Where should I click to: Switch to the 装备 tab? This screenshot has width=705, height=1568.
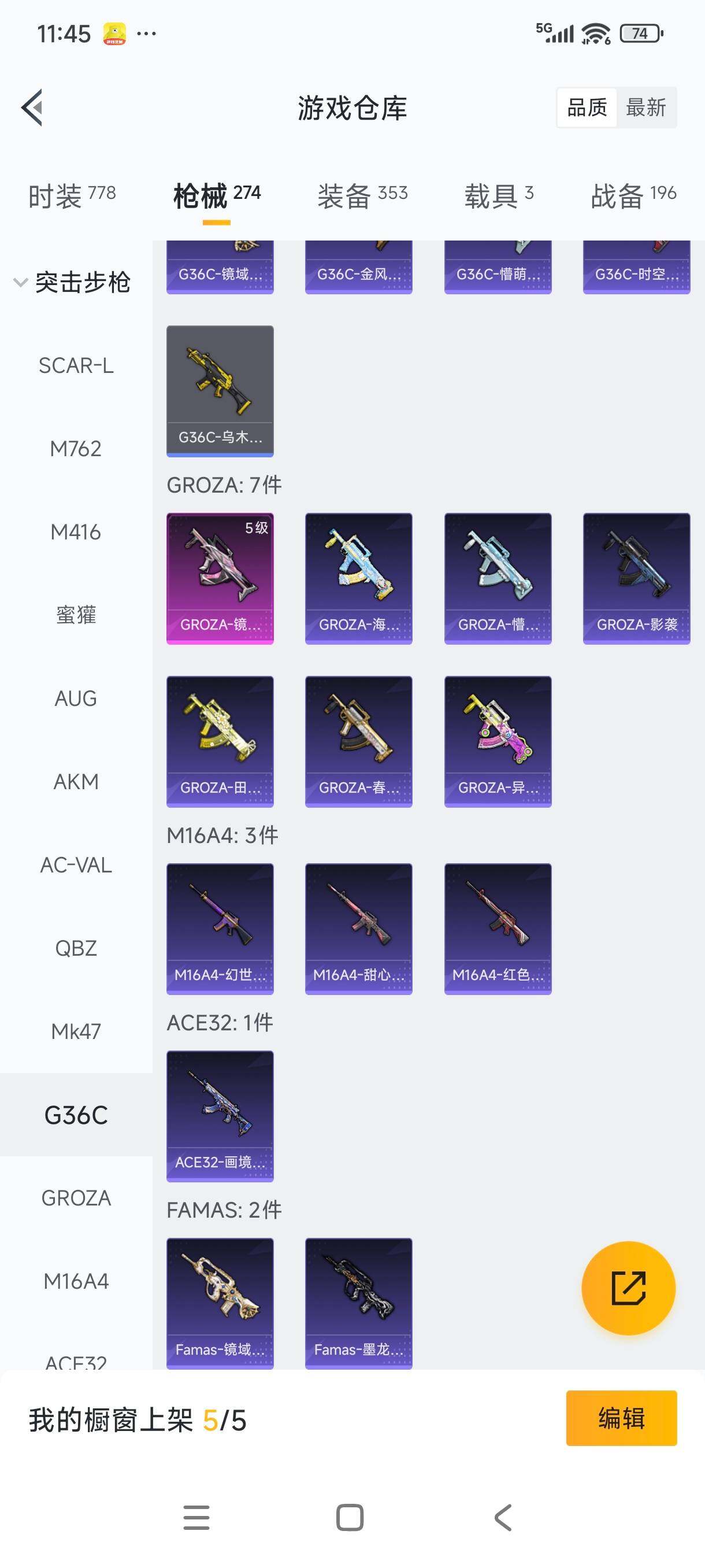tap(362, 196)
